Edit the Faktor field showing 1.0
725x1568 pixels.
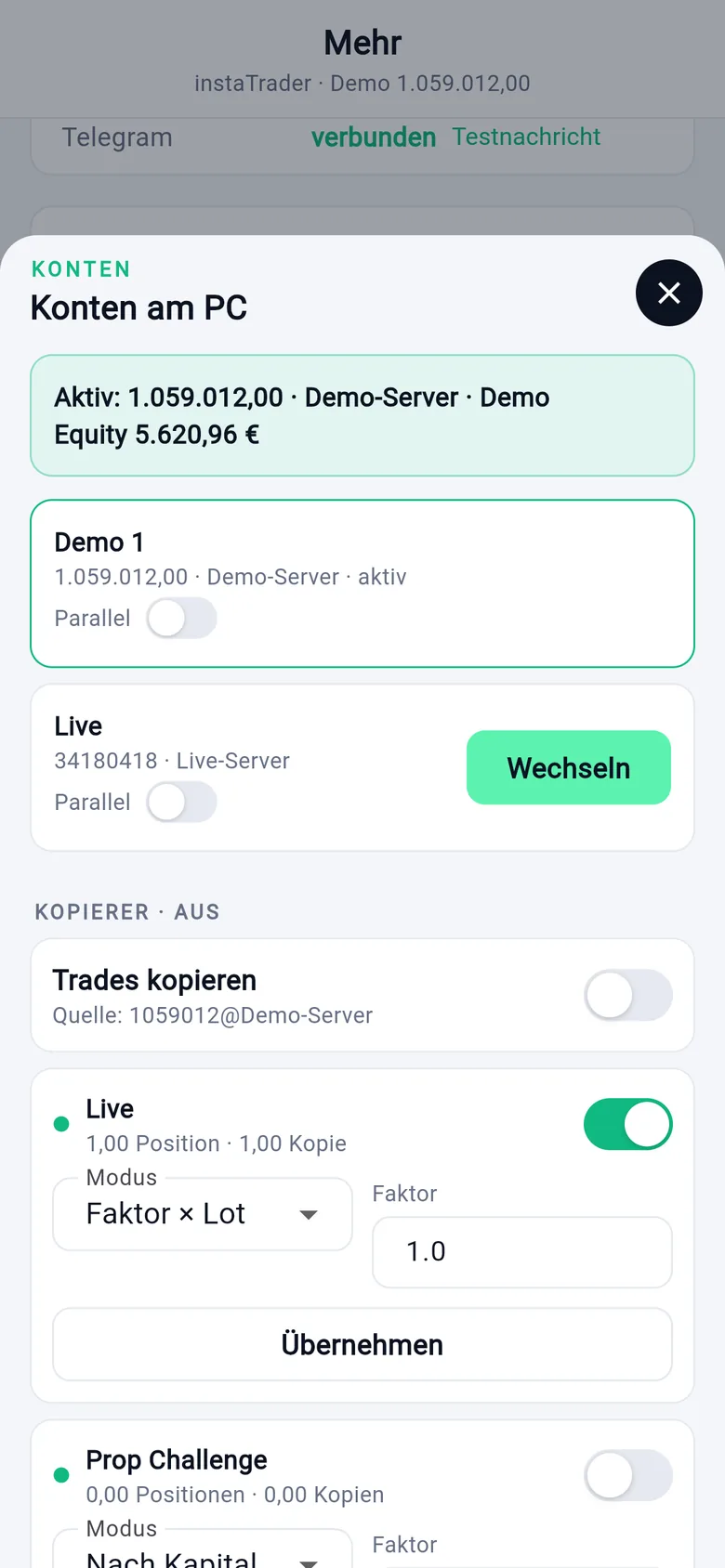coord(522,1252)
